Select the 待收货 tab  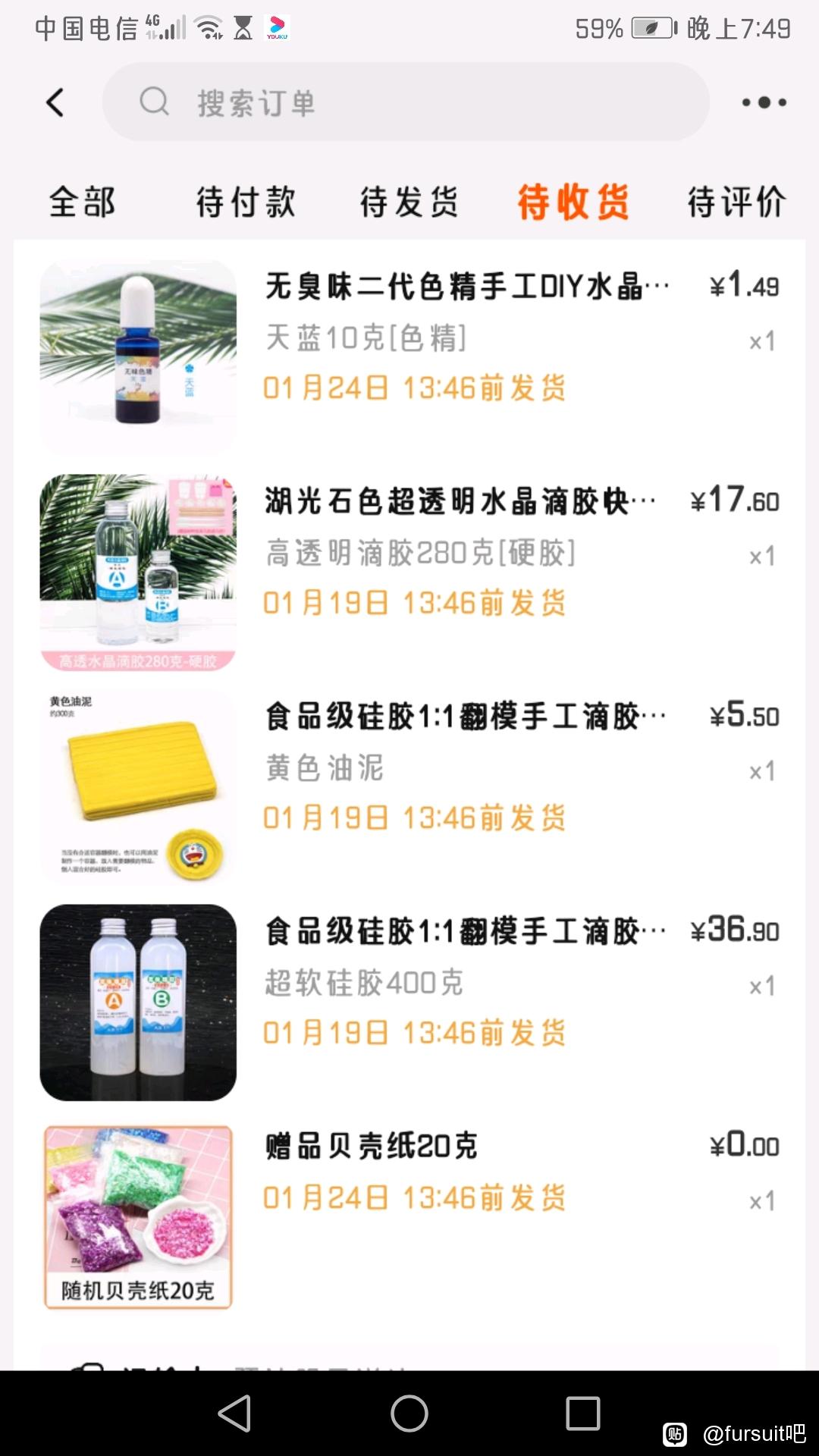pos(573,202)
